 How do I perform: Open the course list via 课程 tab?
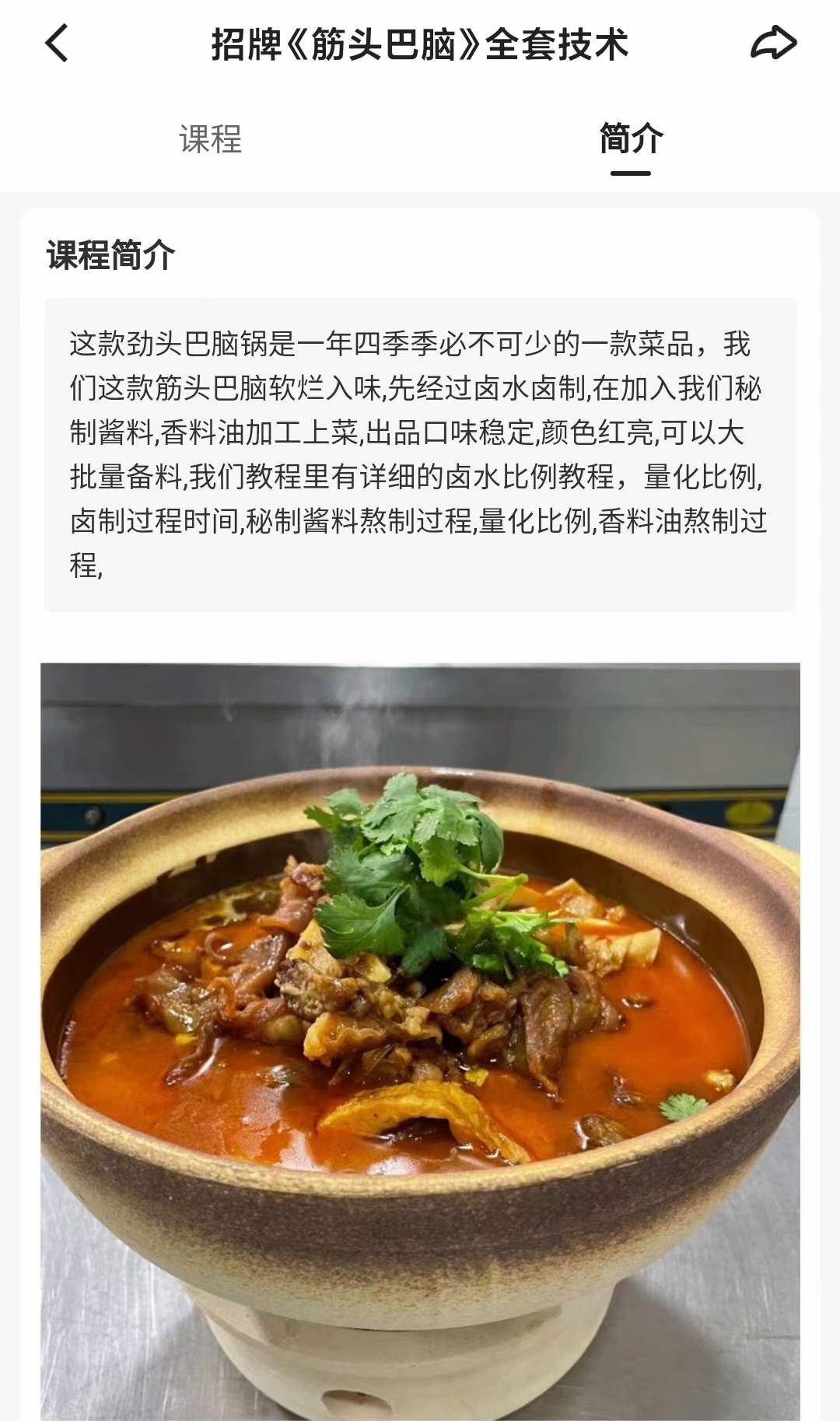208,138
